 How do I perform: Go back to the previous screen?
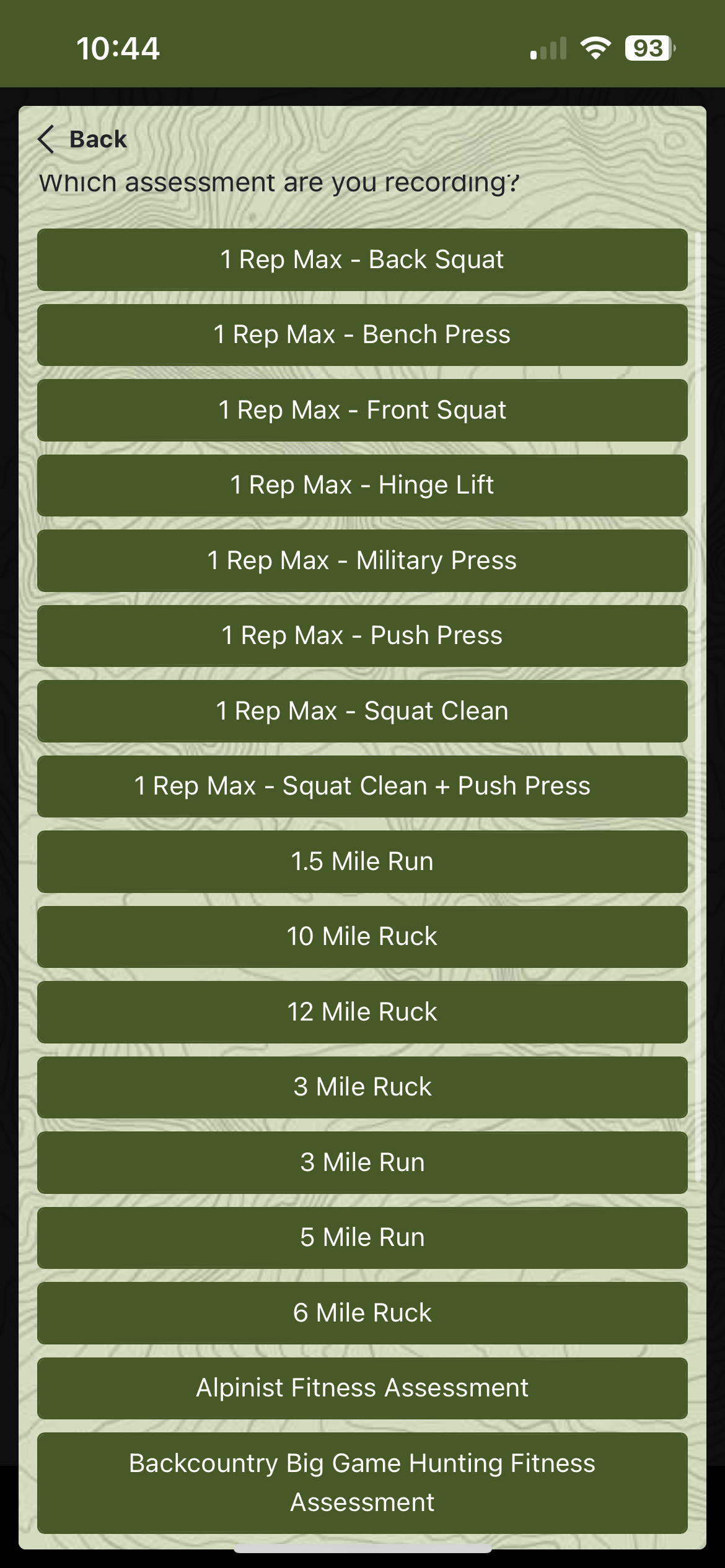point(83,139)
